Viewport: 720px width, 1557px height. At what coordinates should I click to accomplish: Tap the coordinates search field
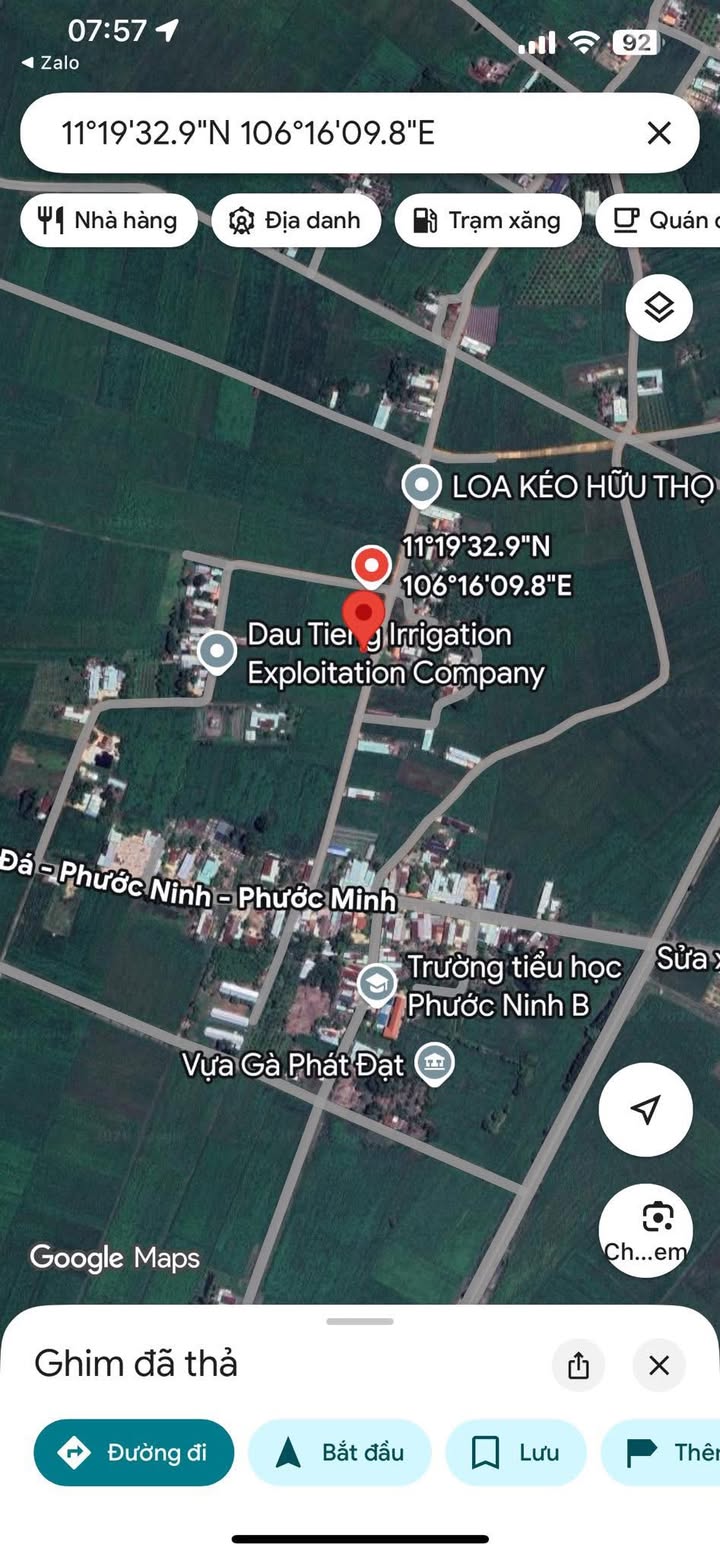[330, 133]
